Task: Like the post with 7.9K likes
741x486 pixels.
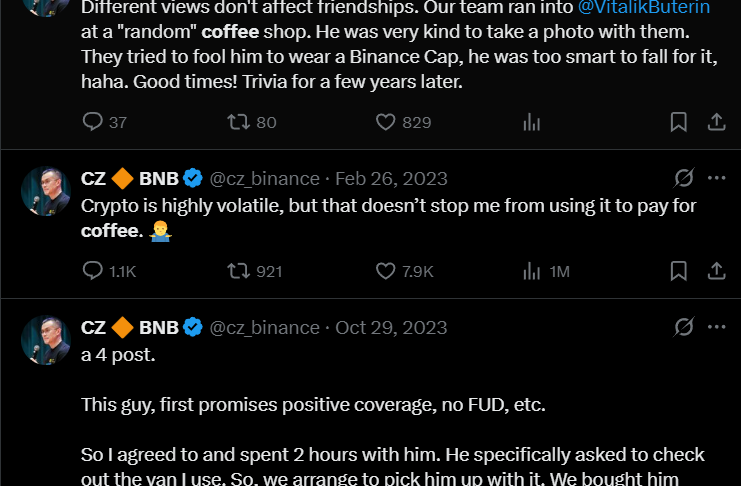Action: pos(387,271)
